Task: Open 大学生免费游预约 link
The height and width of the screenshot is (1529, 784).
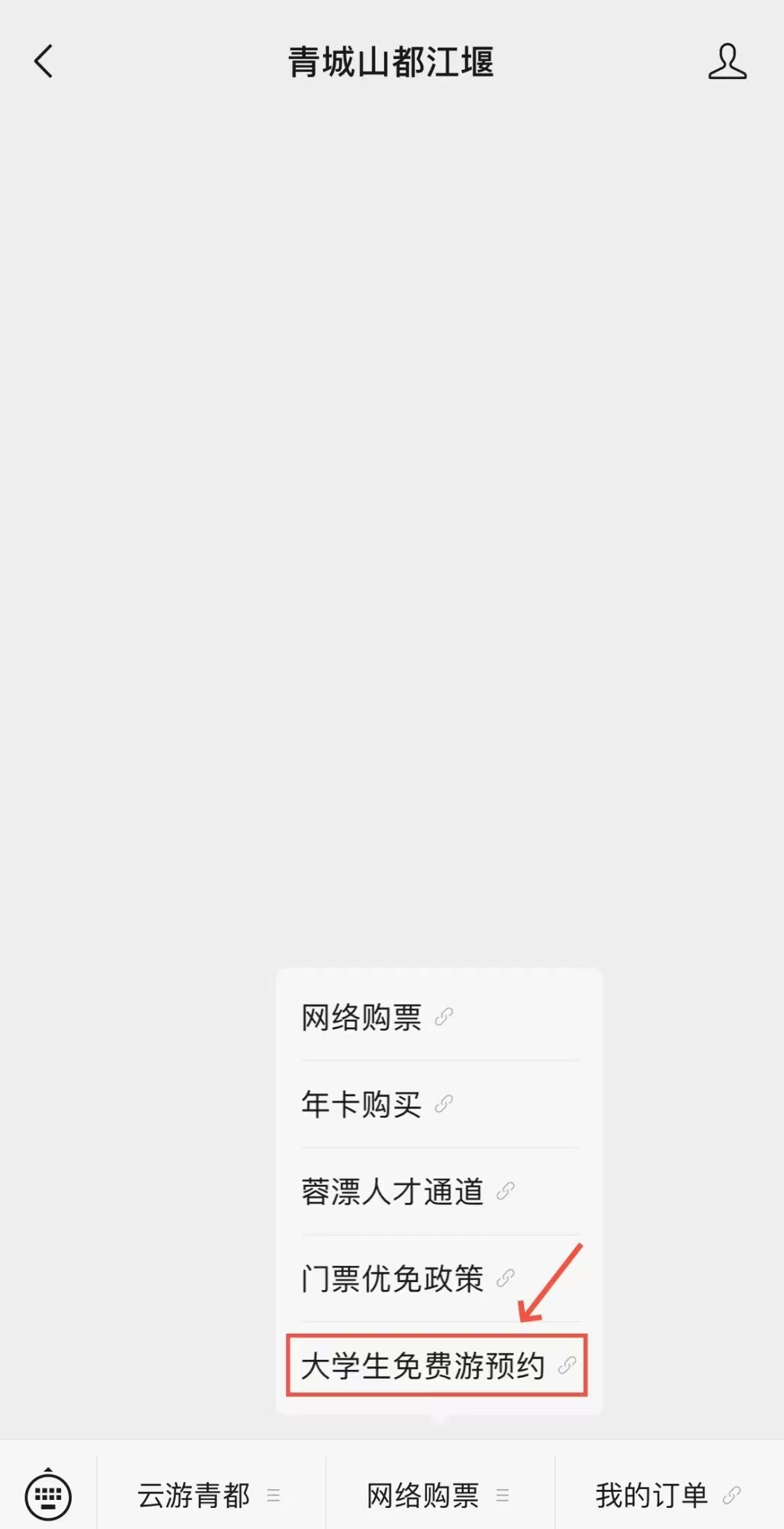Action: click(x=436, y=1366)
